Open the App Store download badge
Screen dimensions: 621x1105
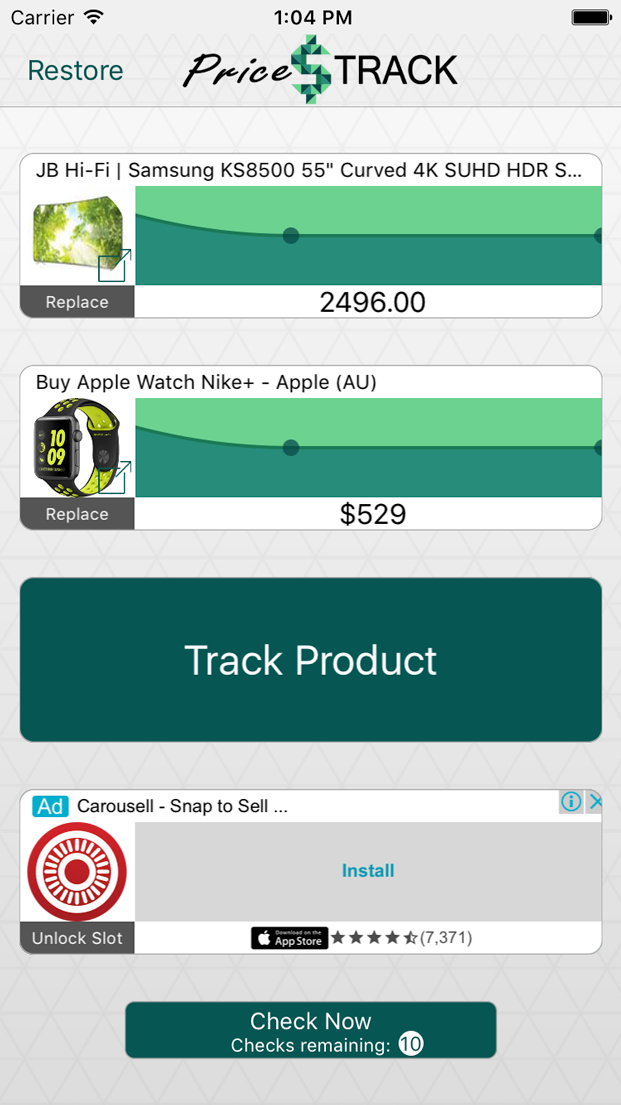pyautogui.click(x=289, y=938)
